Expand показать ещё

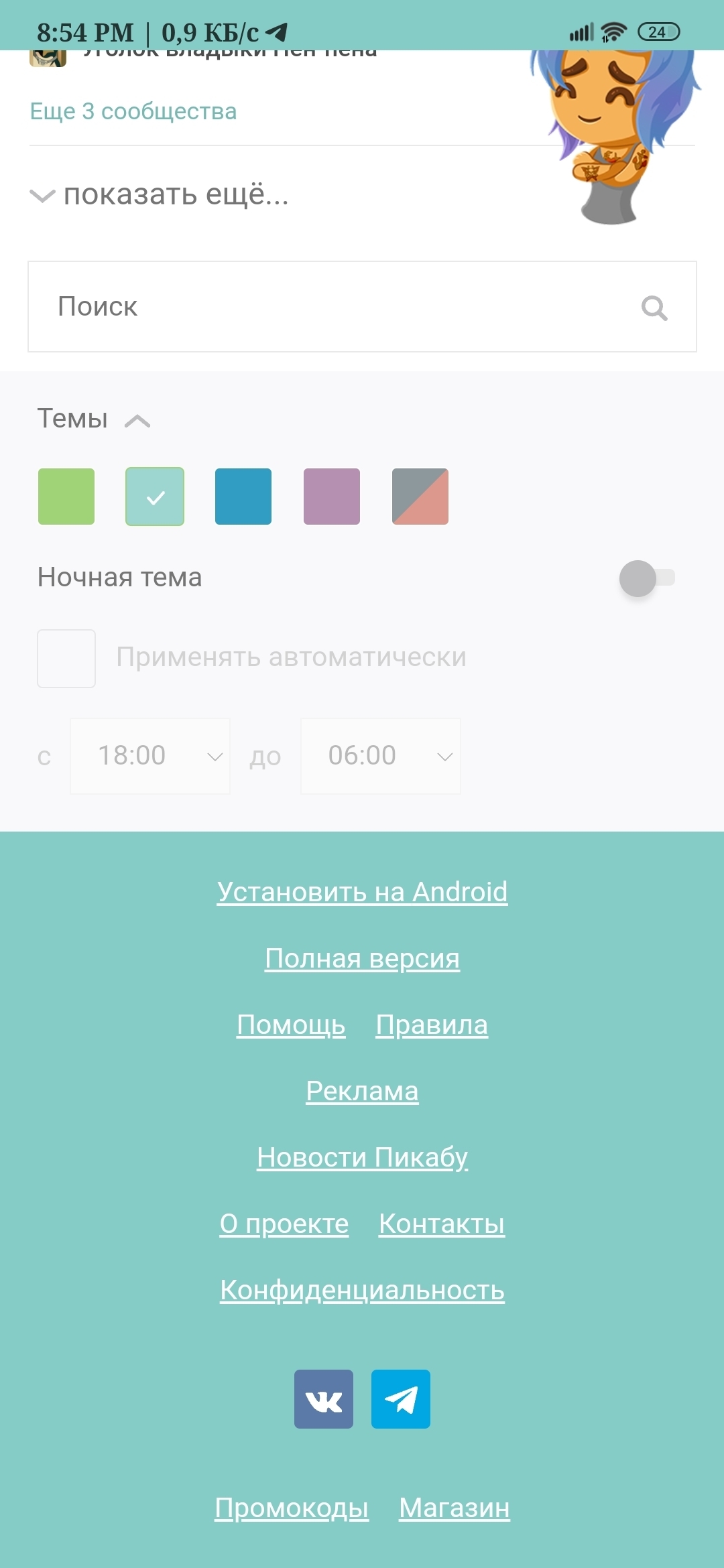click(x=161, y=195)
